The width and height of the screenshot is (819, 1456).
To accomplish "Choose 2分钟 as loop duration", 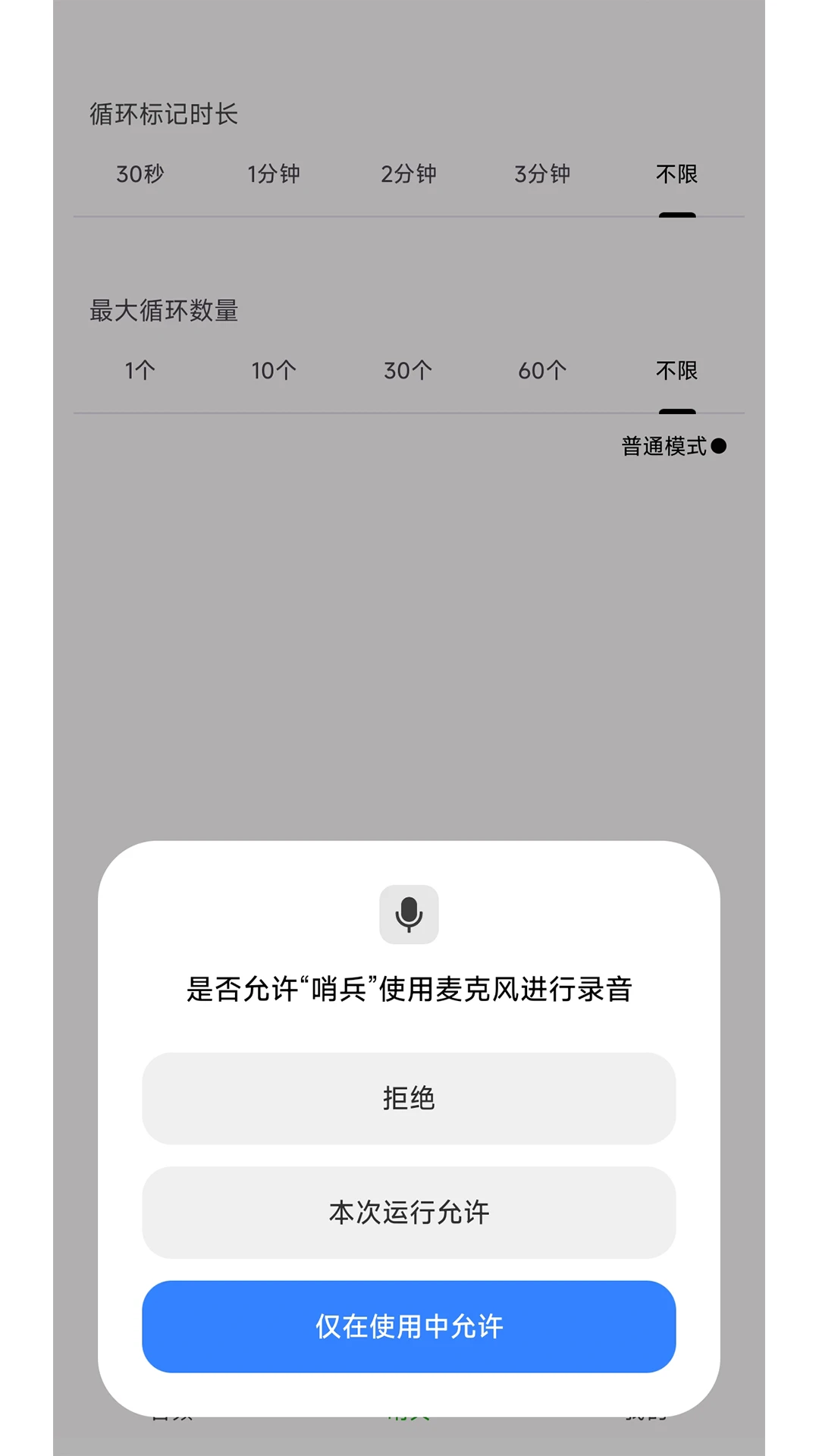I will tap(408, 174).
